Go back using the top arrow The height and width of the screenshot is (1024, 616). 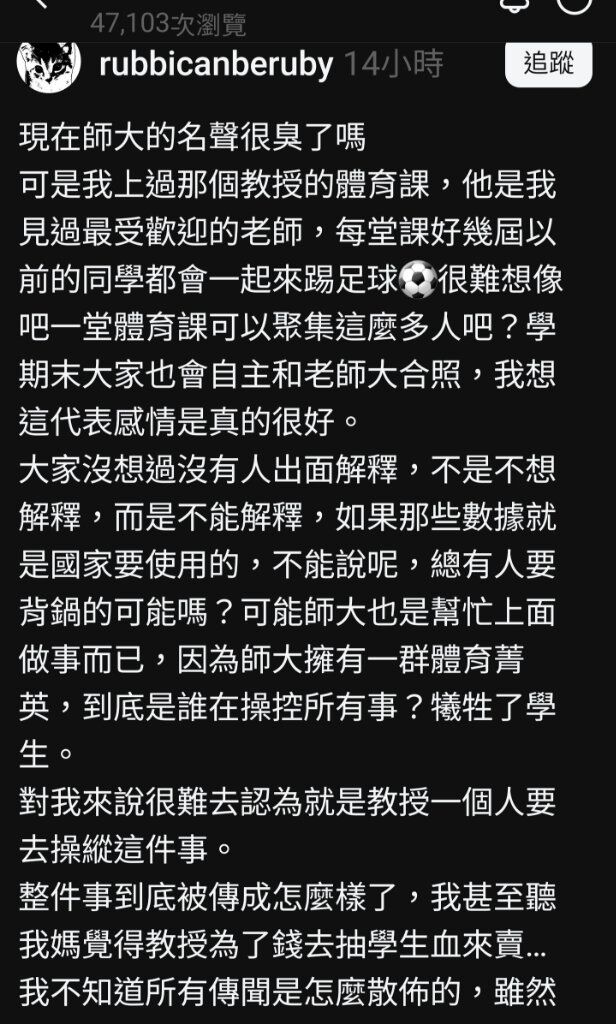pyautogui.click(x=40, y=4)
